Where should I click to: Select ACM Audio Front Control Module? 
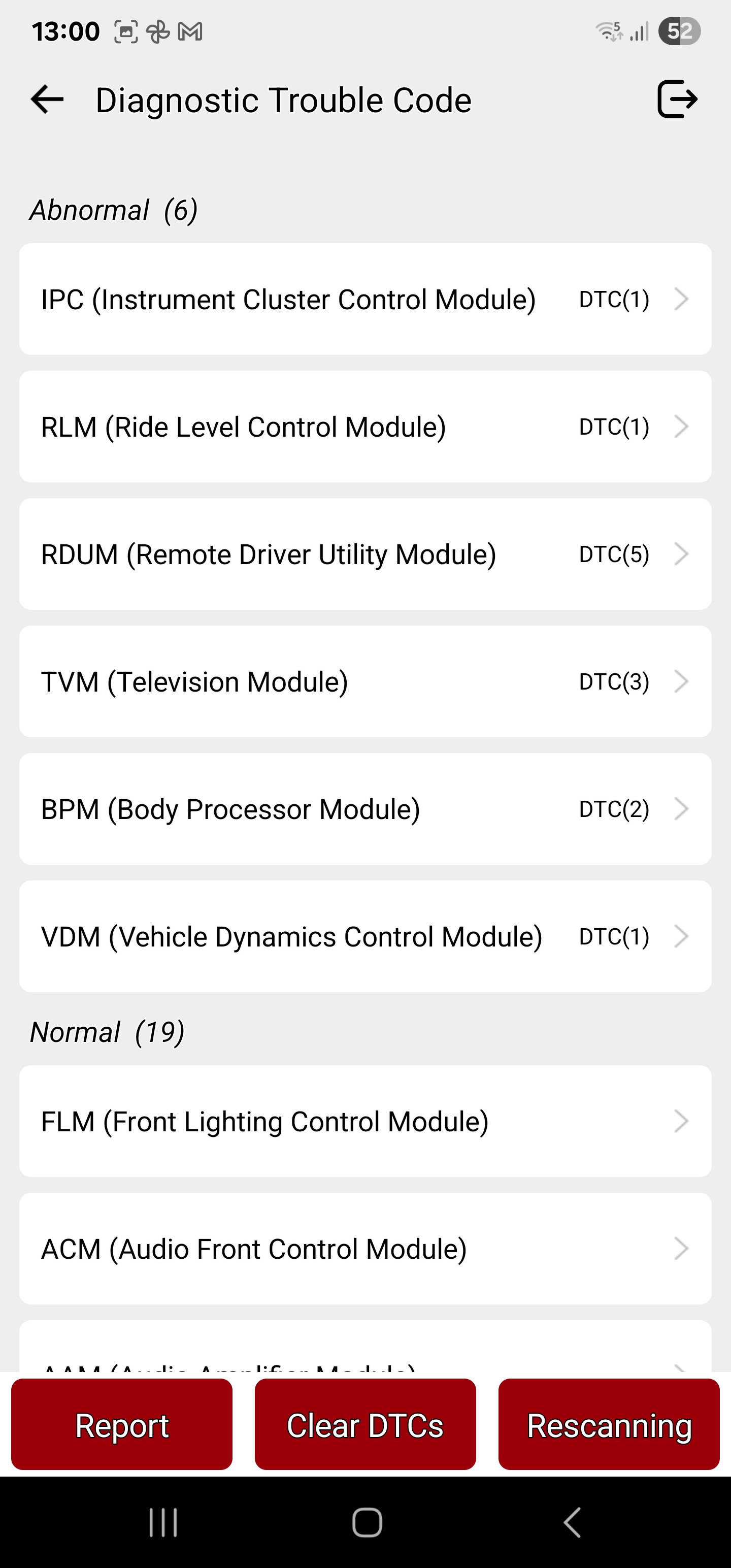tap(365, 1249)
